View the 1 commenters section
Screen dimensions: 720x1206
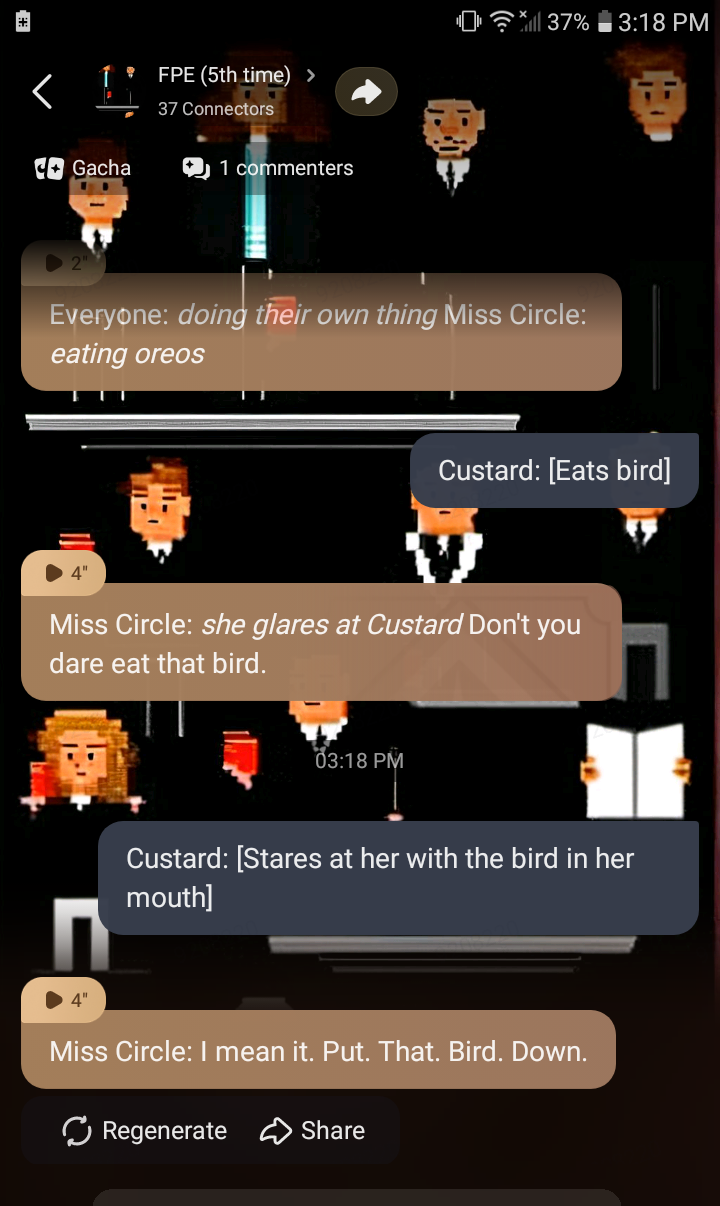point(268,168)
